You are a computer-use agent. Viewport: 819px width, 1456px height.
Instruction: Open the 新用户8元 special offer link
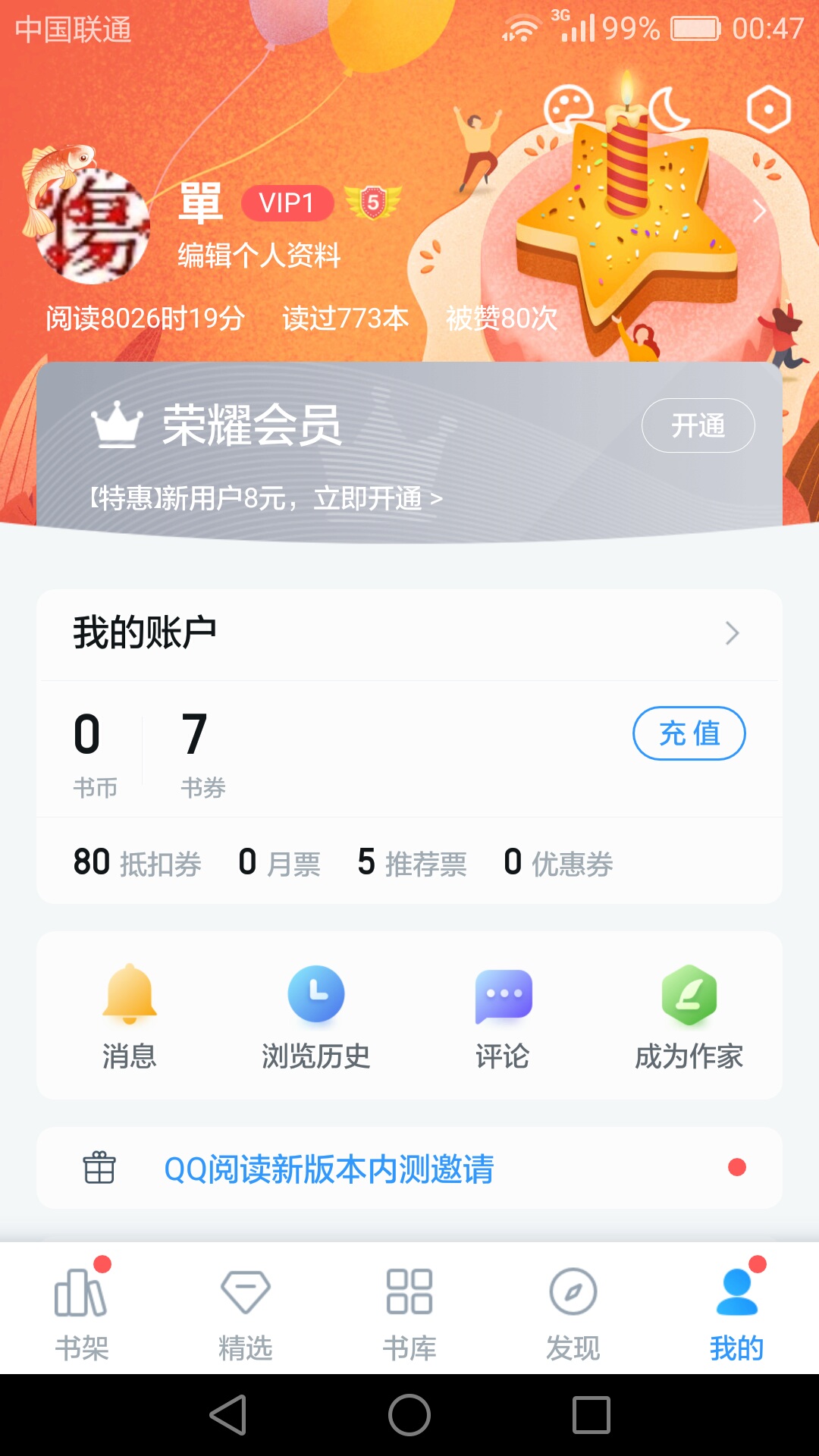click(266, 498)
